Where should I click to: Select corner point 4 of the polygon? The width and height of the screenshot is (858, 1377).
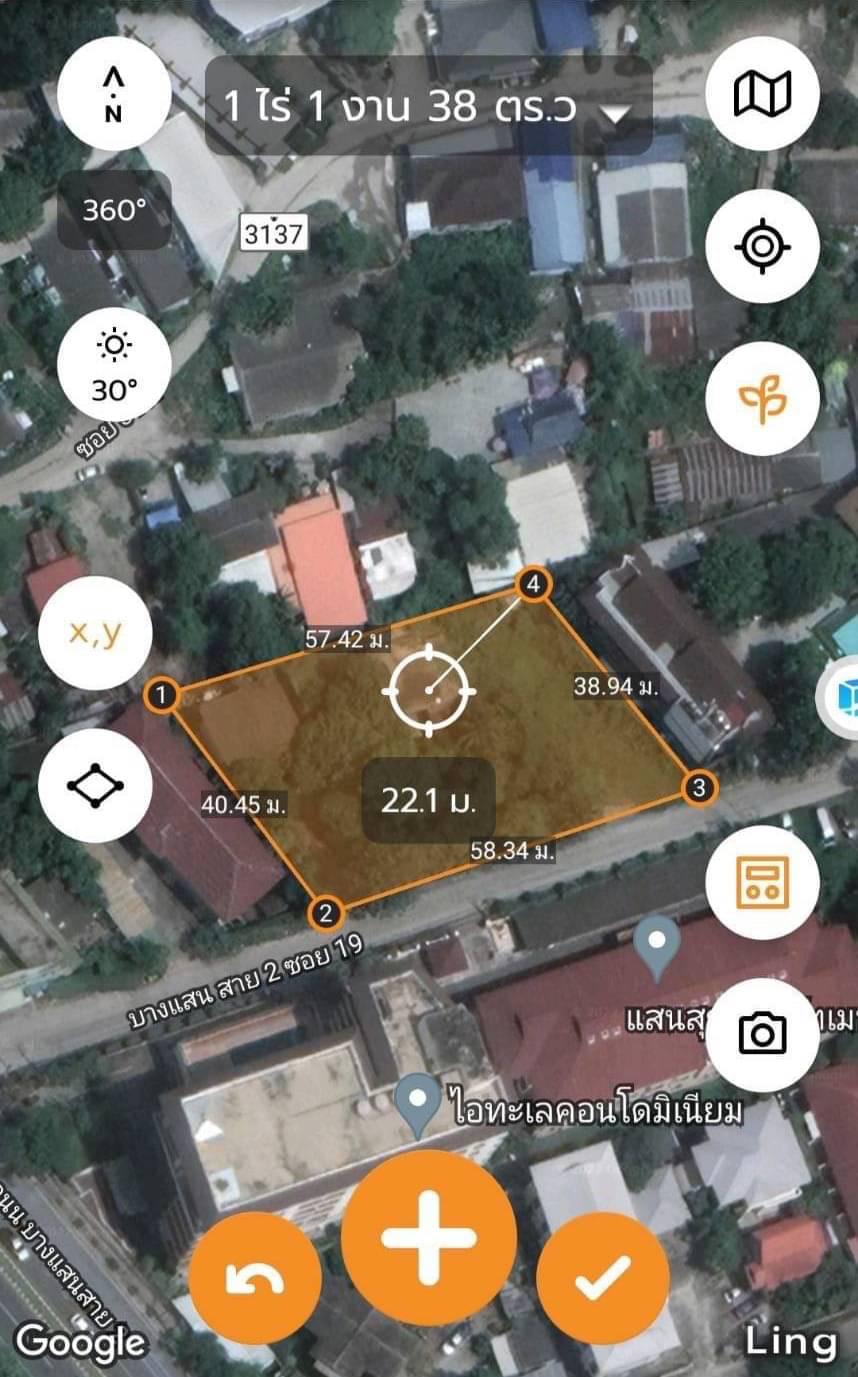(x=533, y=587)
